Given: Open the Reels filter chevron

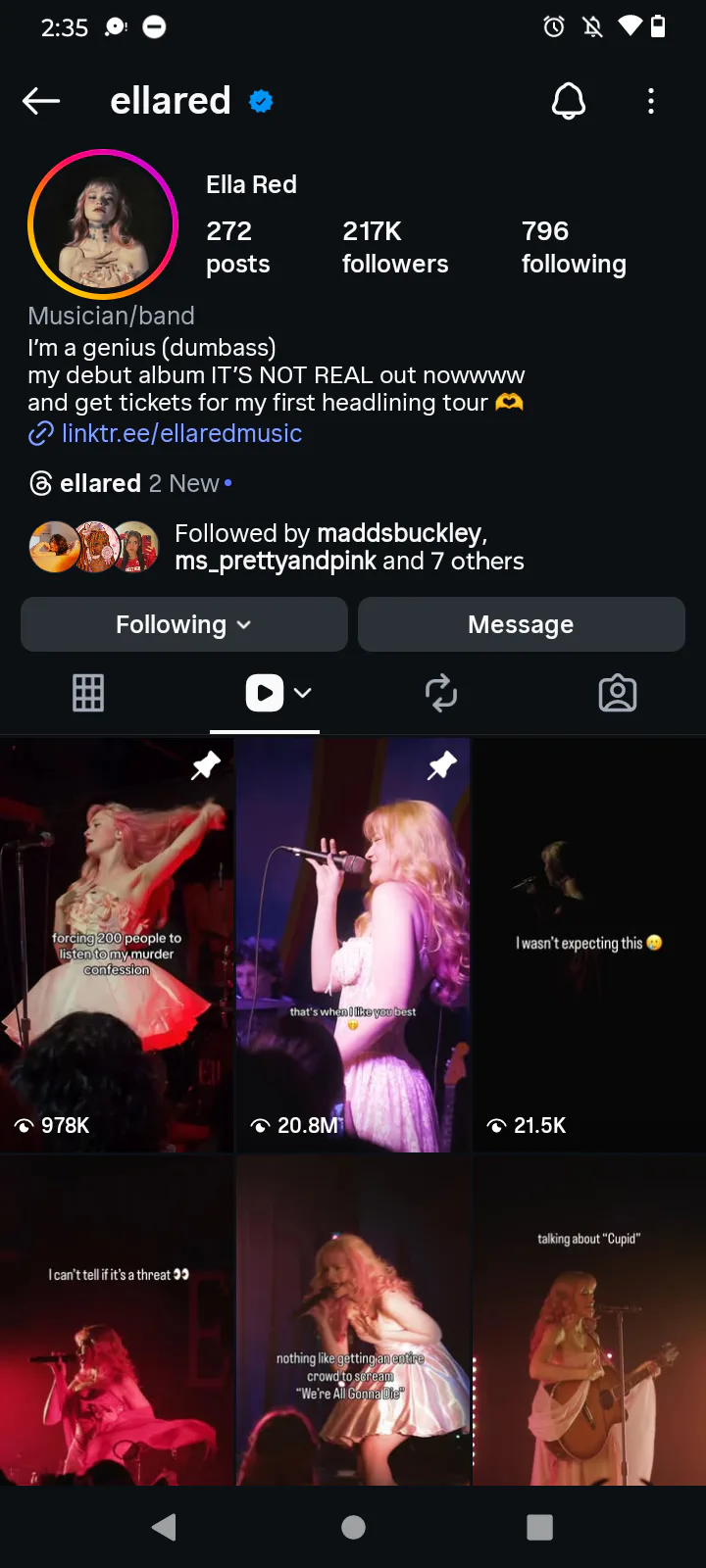Looking at the screenshot, I should (x=301, y=693).
